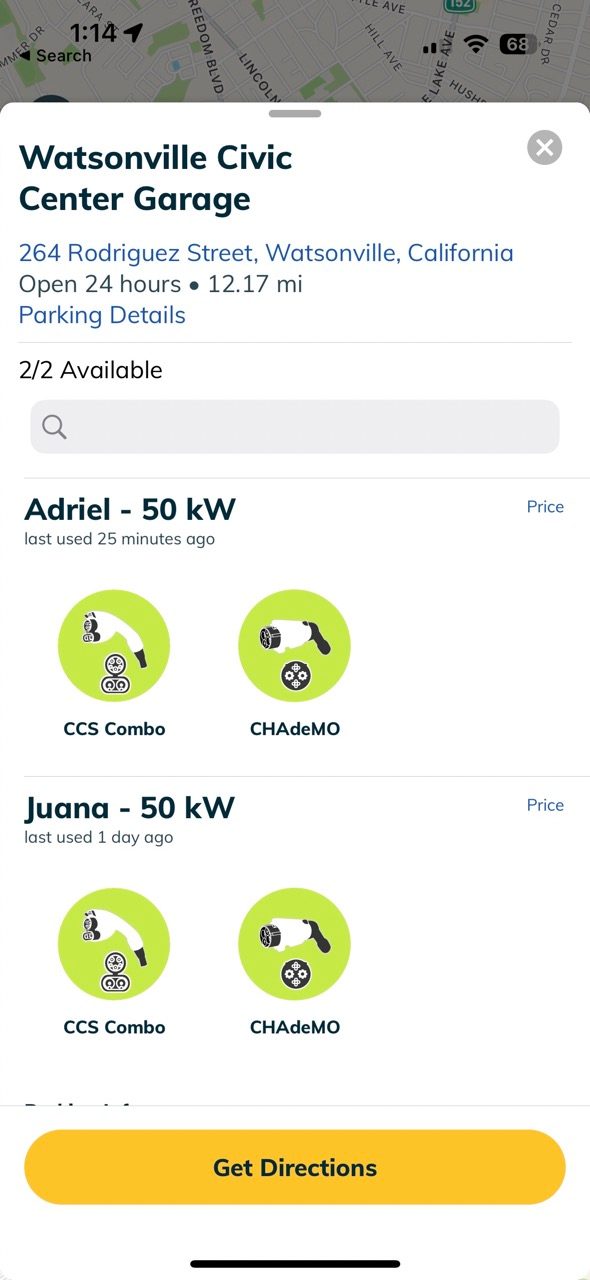
Task: Tap the charger search field
Action: click(x=295, y=427)
